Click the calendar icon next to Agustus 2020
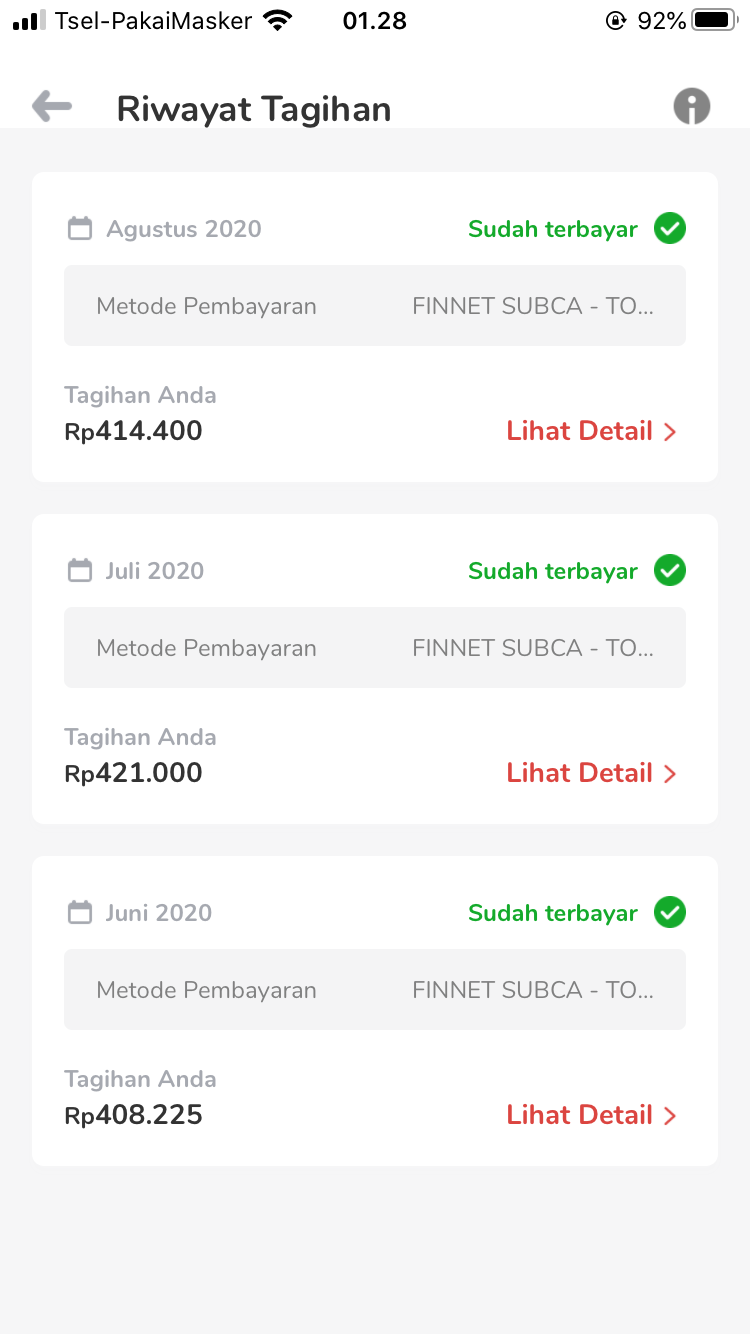 (80, 228)
